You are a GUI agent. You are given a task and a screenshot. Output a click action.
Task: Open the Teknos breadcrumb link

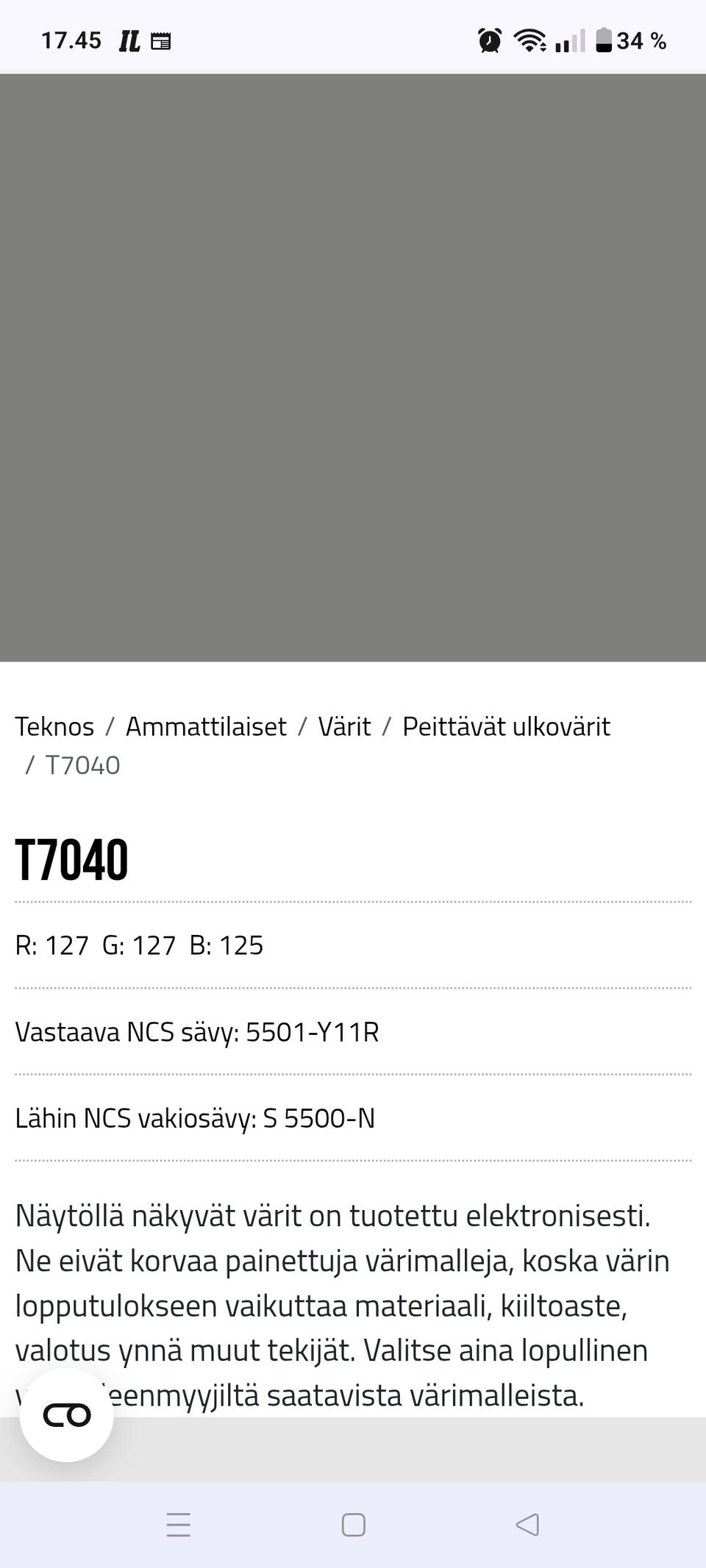pyautogui.click(x=54, y=726)
